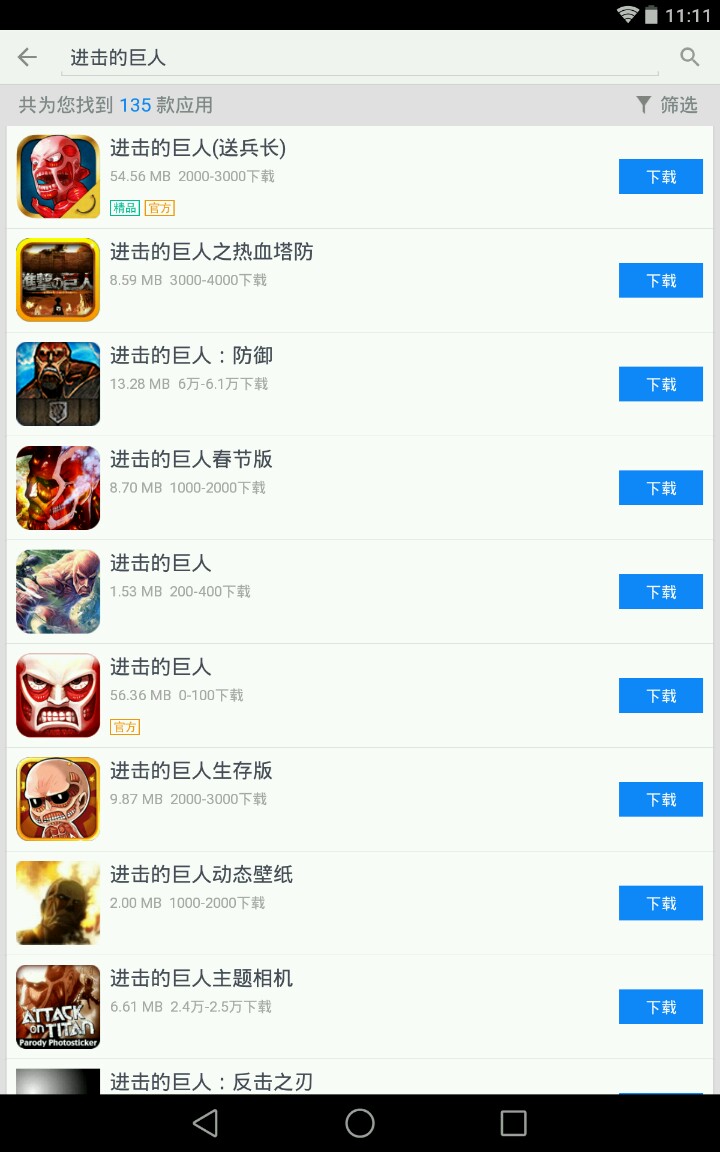Image resolution: width=720 pixels, height=1152 pixels.
Task: Go back using the top-left arrow
Action: [x=27, y=57]
